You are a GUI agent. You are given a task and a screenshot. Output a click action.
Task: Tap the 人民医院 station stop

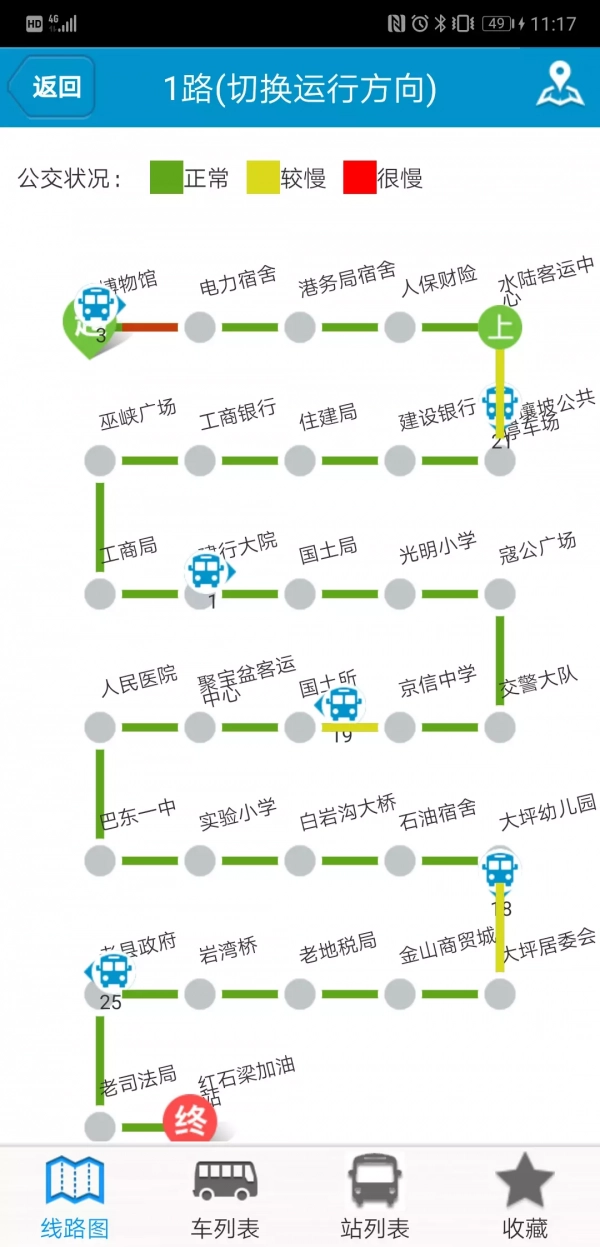click(100, 727)
